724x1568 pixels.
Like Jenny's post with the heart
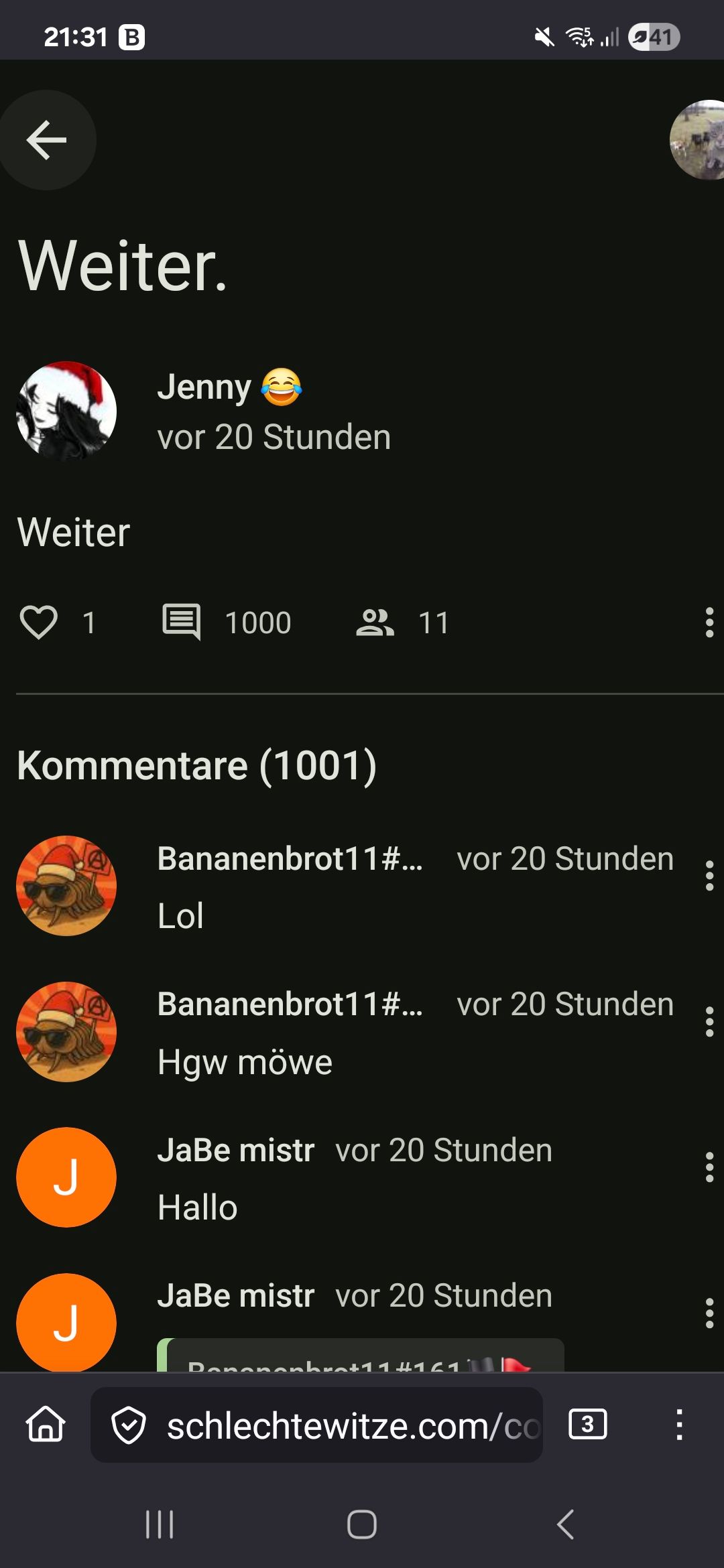pos(39,622)
